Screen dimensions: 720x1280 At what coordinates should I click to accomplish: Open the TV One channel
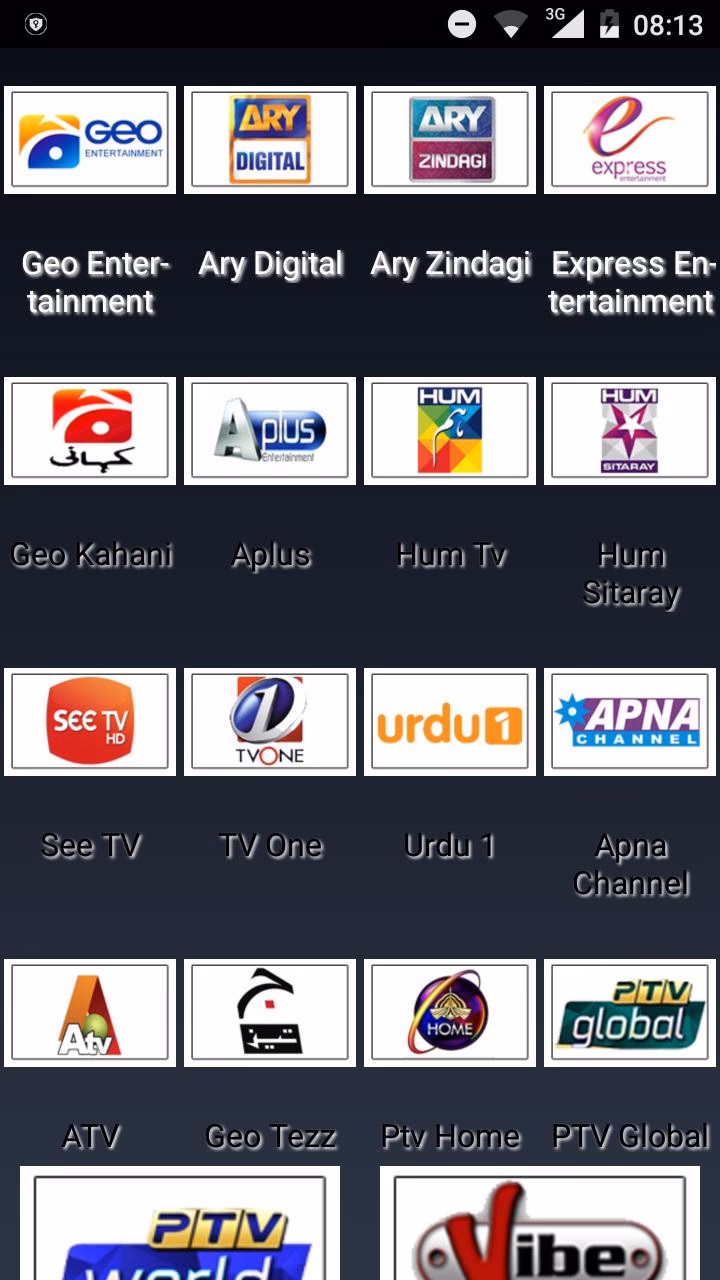pos(269,721)
